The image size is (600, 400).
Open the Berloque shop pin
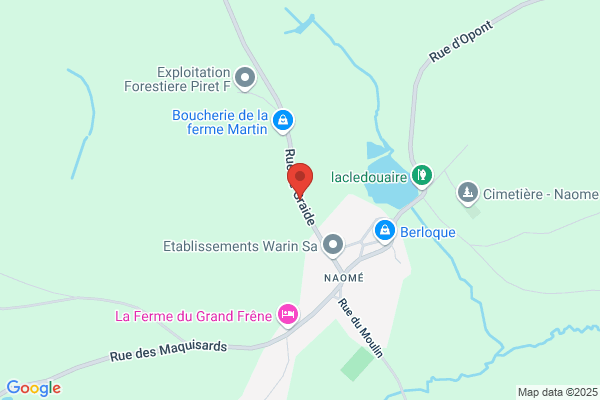click(x=385, y=231)
